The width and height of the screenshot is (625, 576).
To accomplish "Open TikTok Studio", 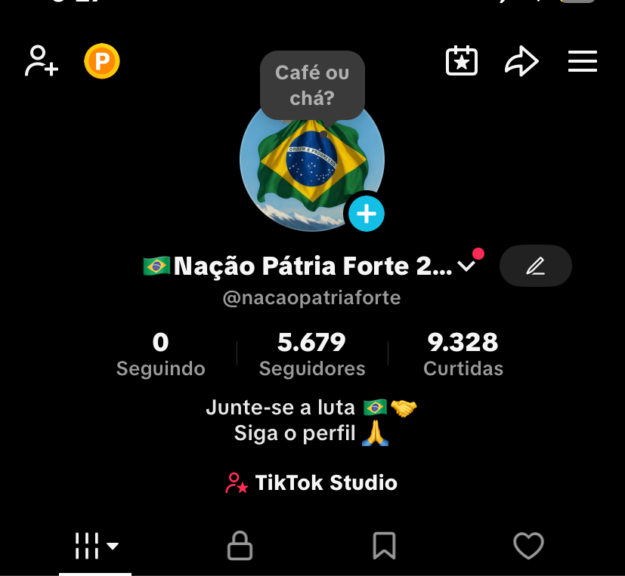I will tap(312, 483).
